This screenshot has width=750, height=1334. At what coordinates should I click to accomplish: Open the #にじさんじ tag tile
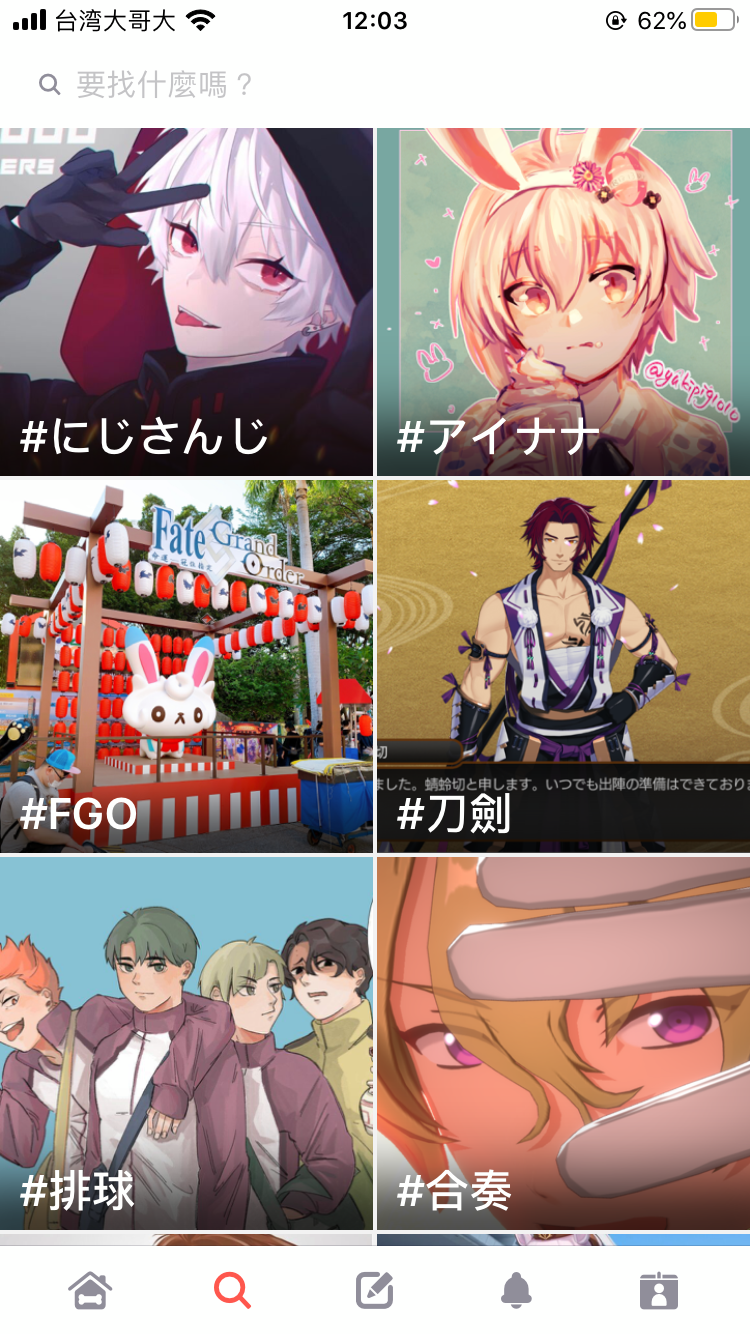pyautogui.click(x=186, y=302)
